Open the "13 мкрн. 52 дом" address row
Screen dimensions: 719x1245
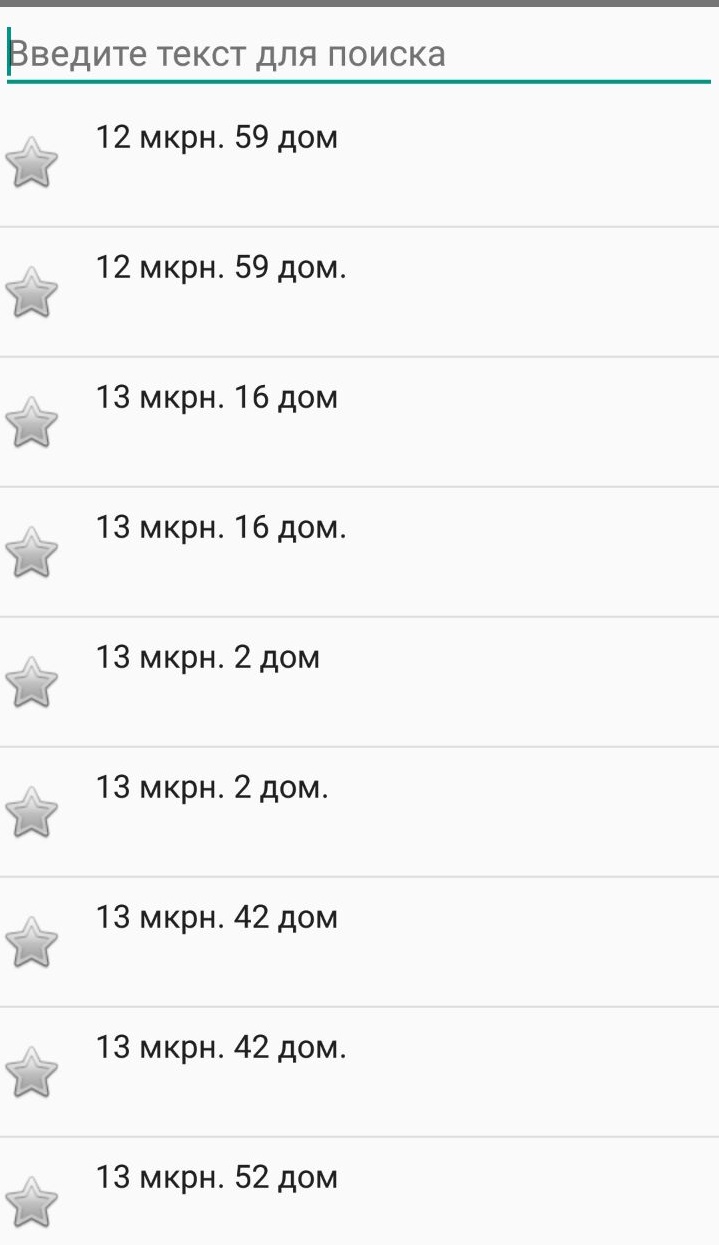pyautogui.click(x=217, y=1178)
